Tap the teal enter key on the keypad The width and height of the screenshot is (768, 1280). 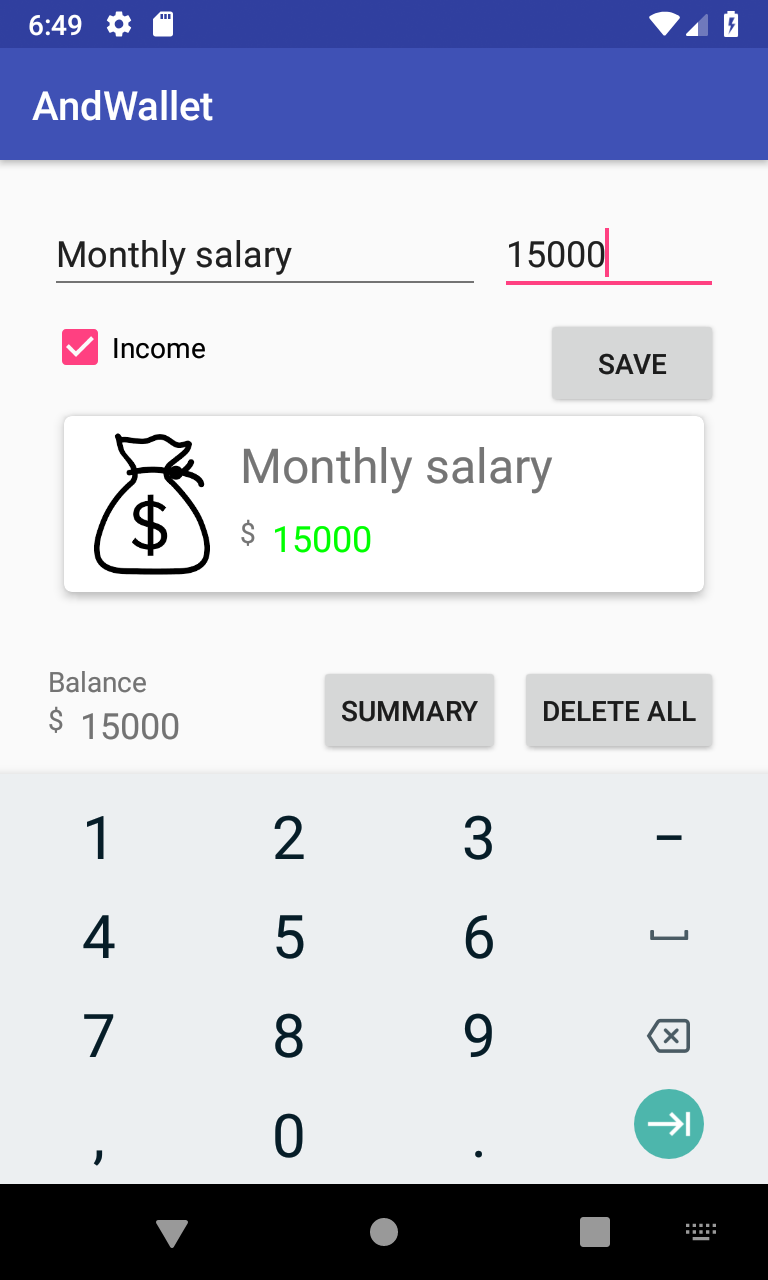coord(668,1124)
